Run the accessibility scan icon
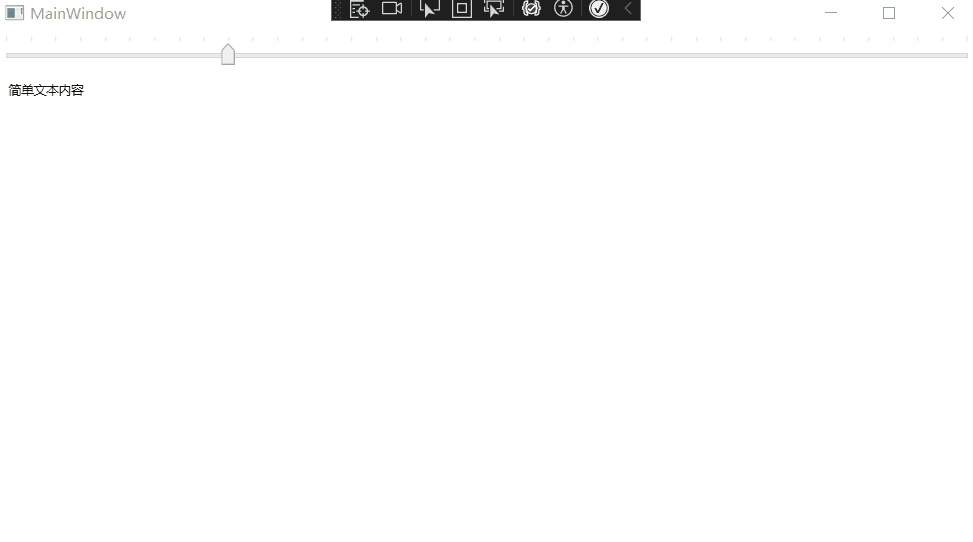The image size is (973, 542). tap(564, 9)
